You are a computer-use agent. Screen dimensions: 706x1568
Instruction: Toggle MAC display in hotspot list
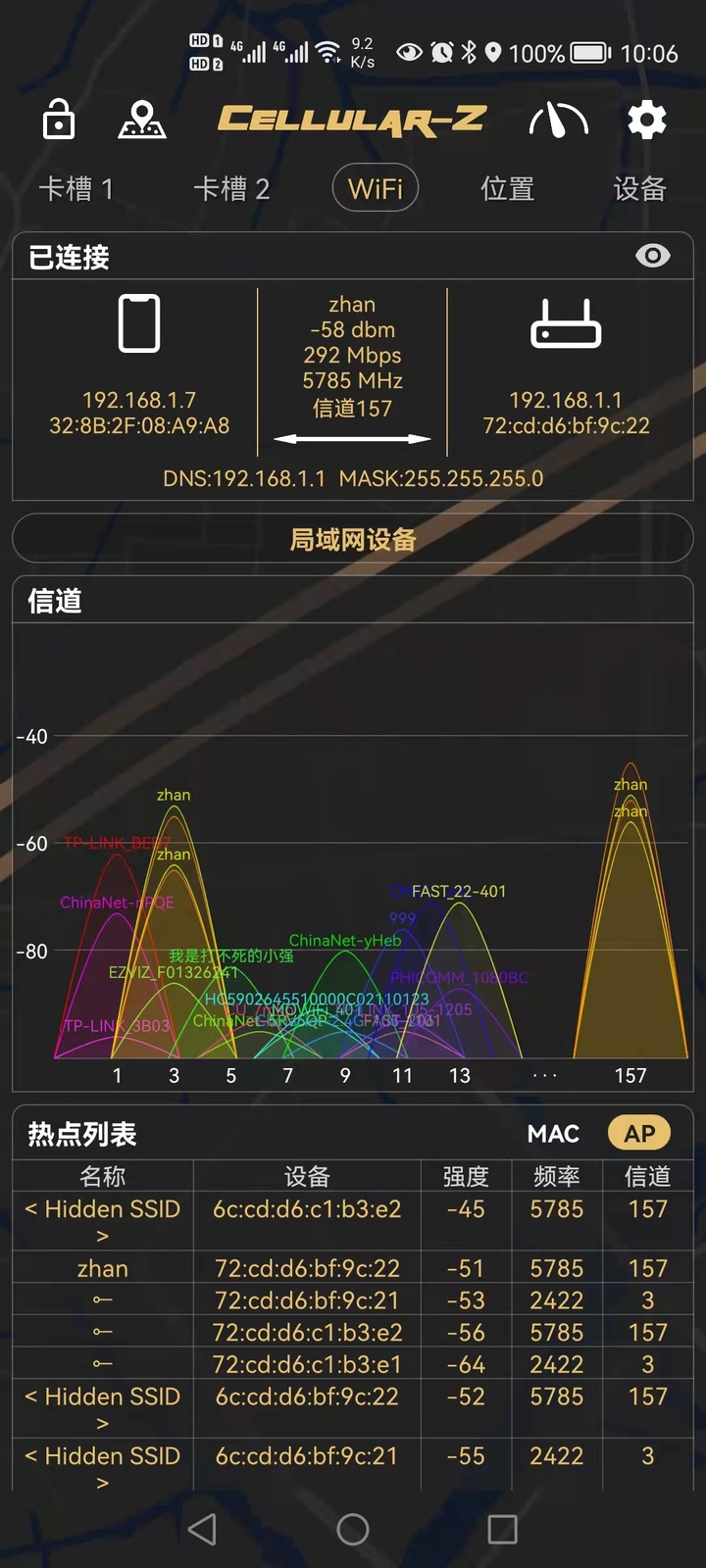click(x=553, y=1133)
